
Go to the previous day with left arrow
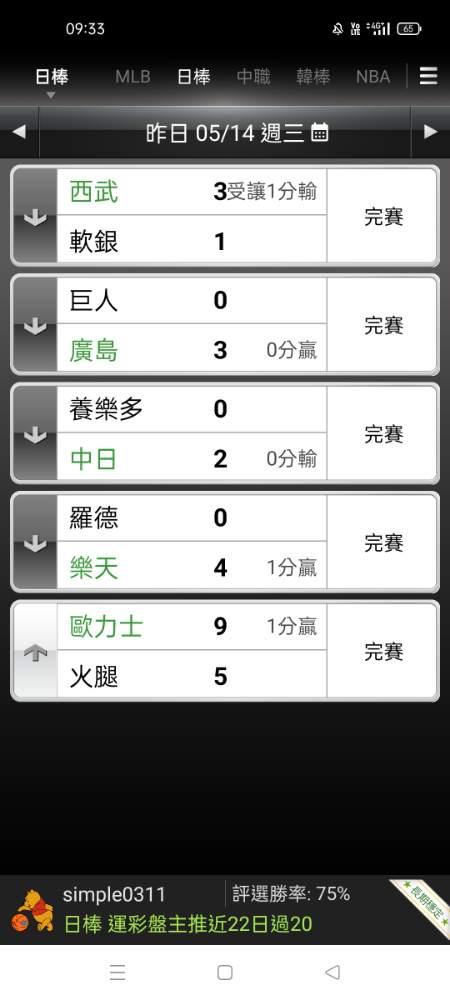(x=19, y=132)
